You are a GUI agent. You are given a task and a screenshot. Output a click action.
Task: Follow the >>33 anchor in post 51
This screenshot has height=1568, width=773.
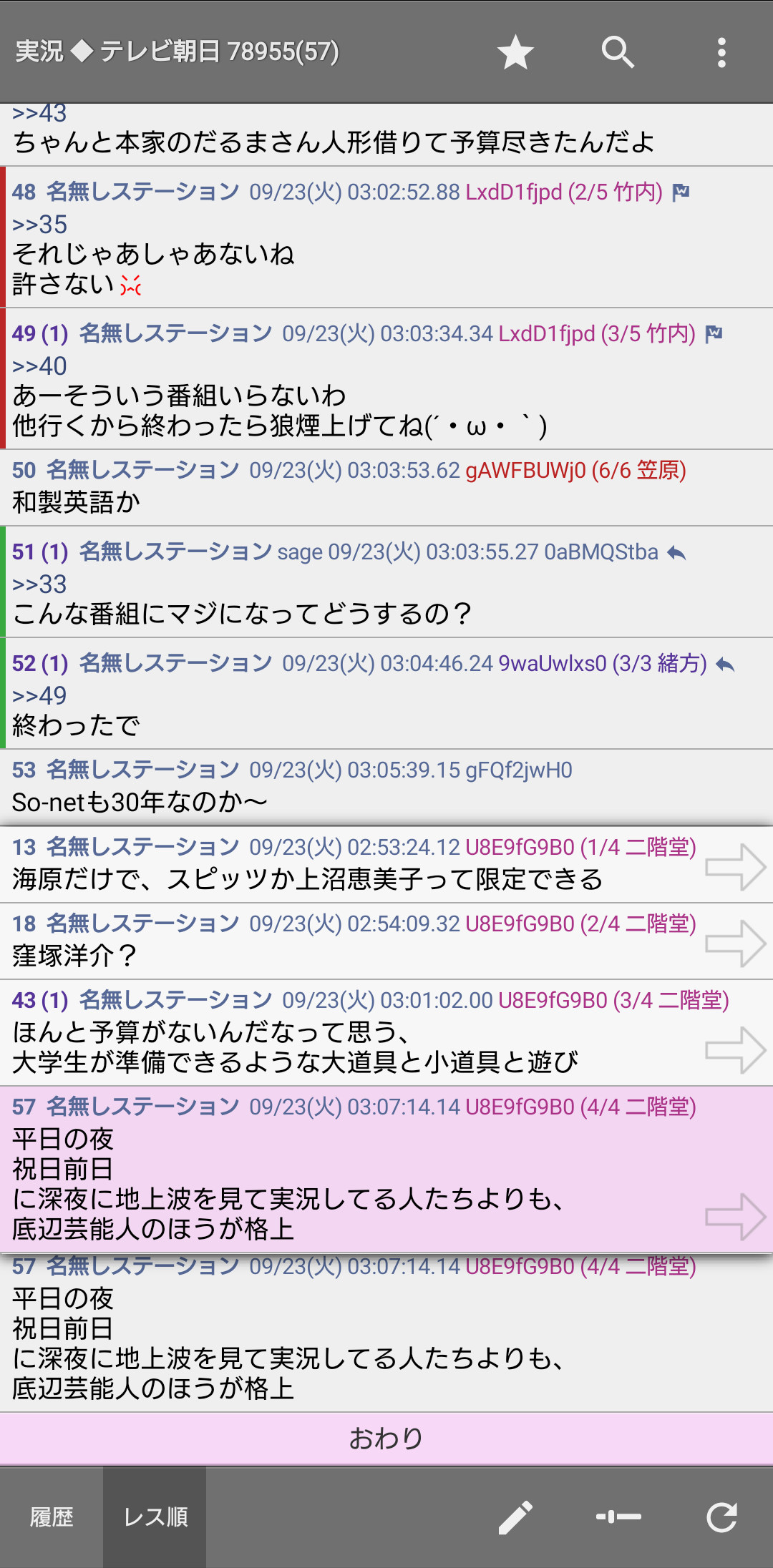pos(40,584)
